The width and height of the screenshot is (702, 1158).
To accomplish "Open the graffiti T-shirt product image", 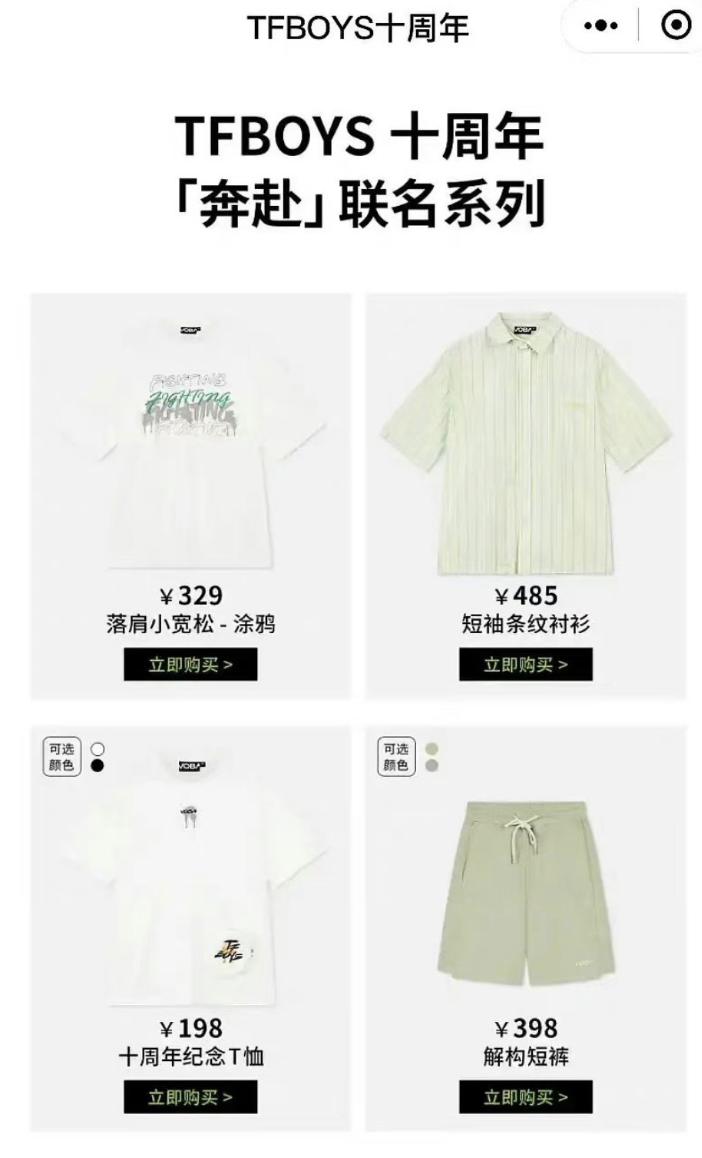I will 190,440.
